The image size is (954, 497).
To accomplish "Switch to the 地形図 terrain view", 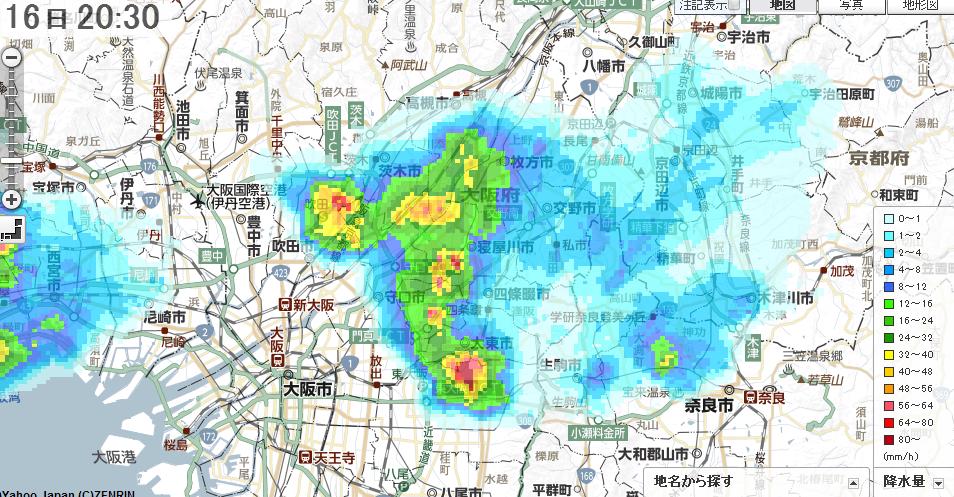I will tap(918, 5).
